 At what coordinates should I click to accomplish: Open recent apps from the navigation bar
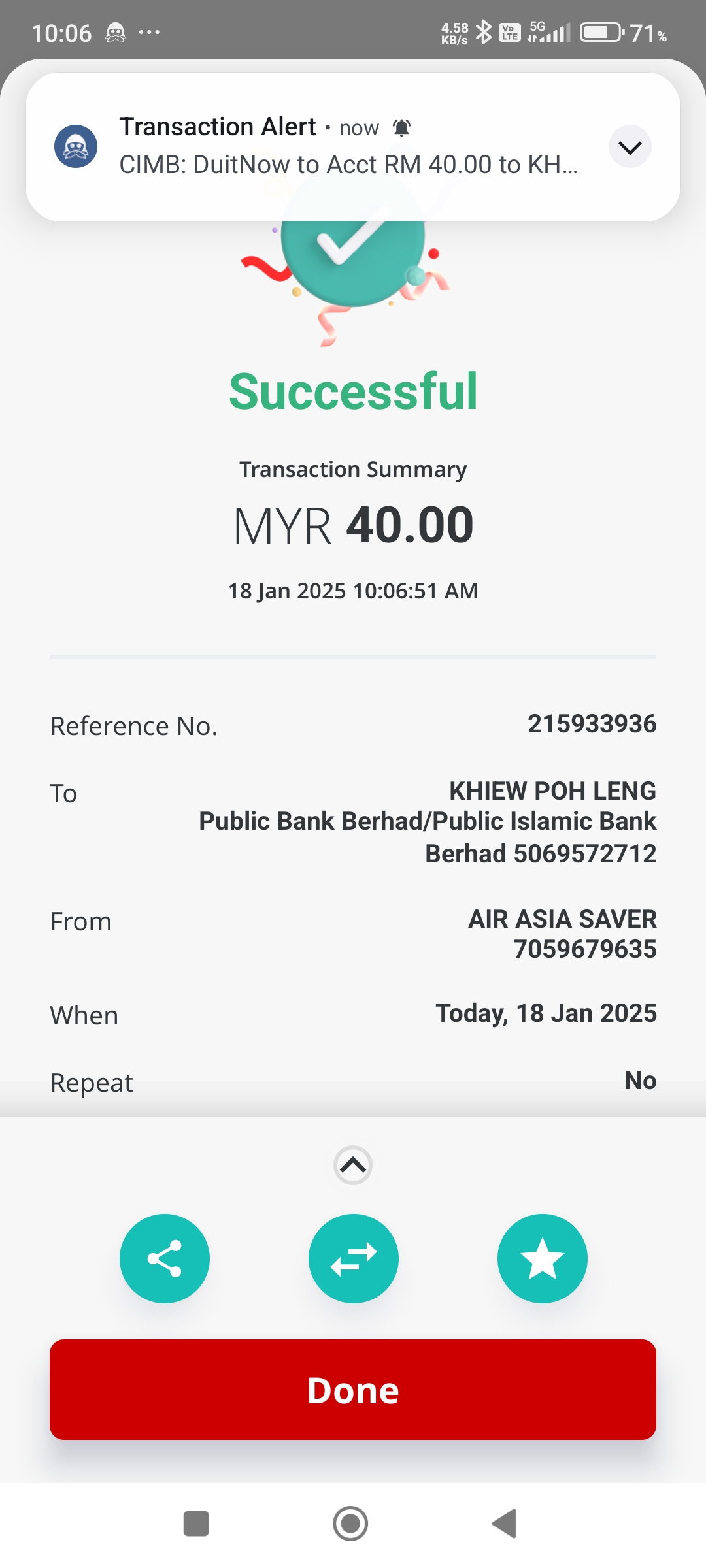tap(196, 1524)
